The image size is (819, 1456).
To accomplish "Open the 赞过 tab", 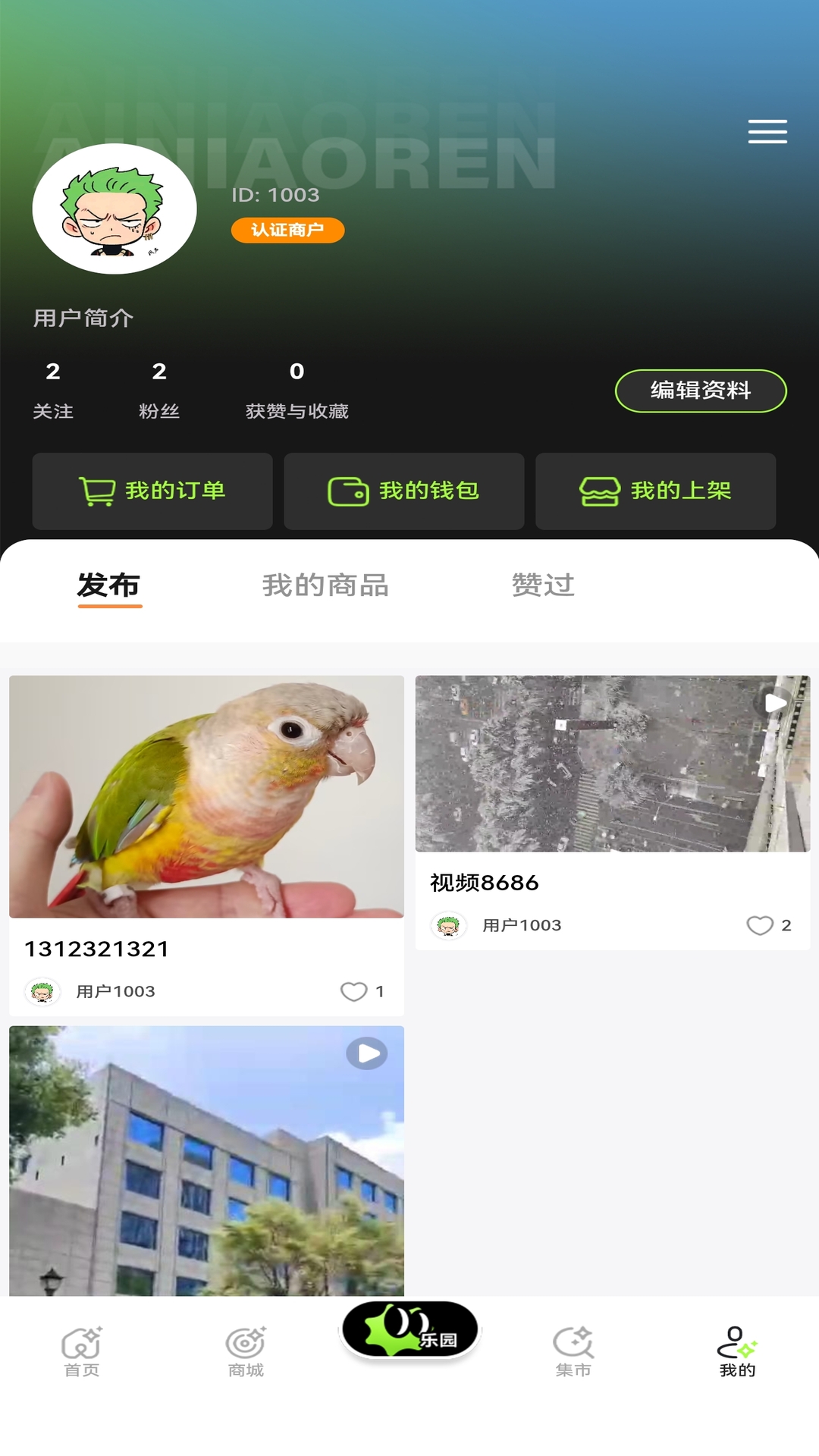I will click(x=543, y=585).
